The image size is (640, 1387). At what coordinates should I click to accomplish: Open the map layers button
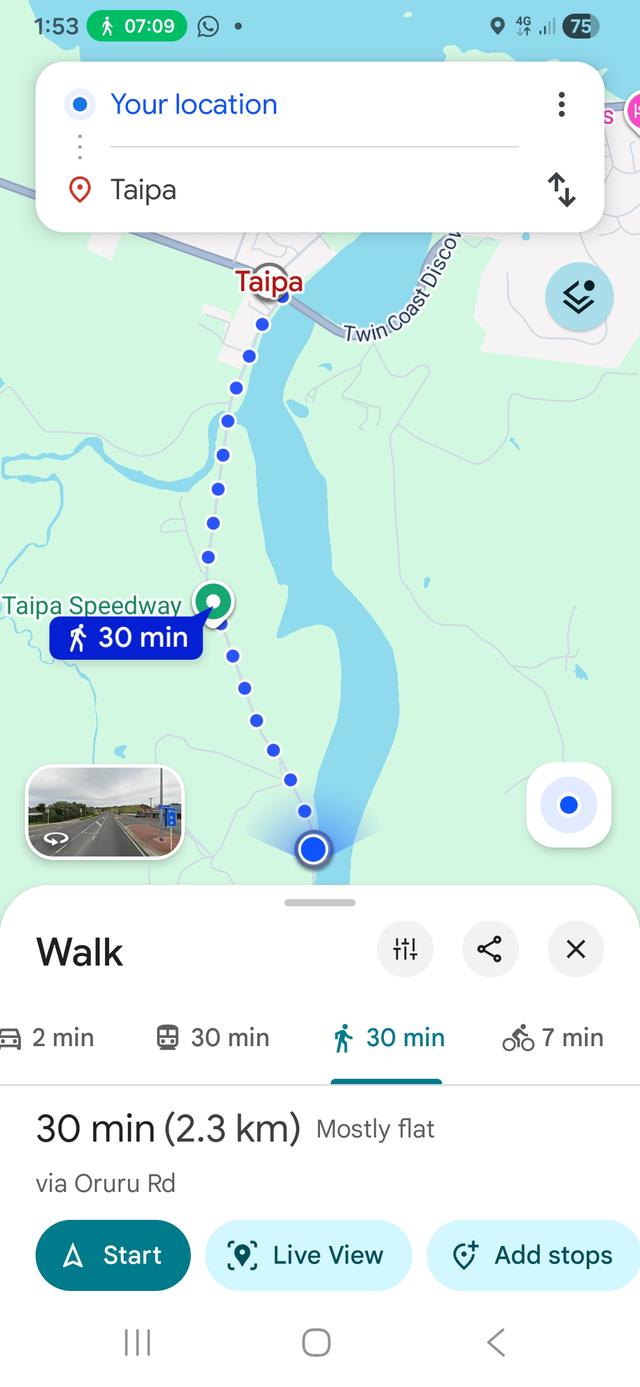pos(579,297)
